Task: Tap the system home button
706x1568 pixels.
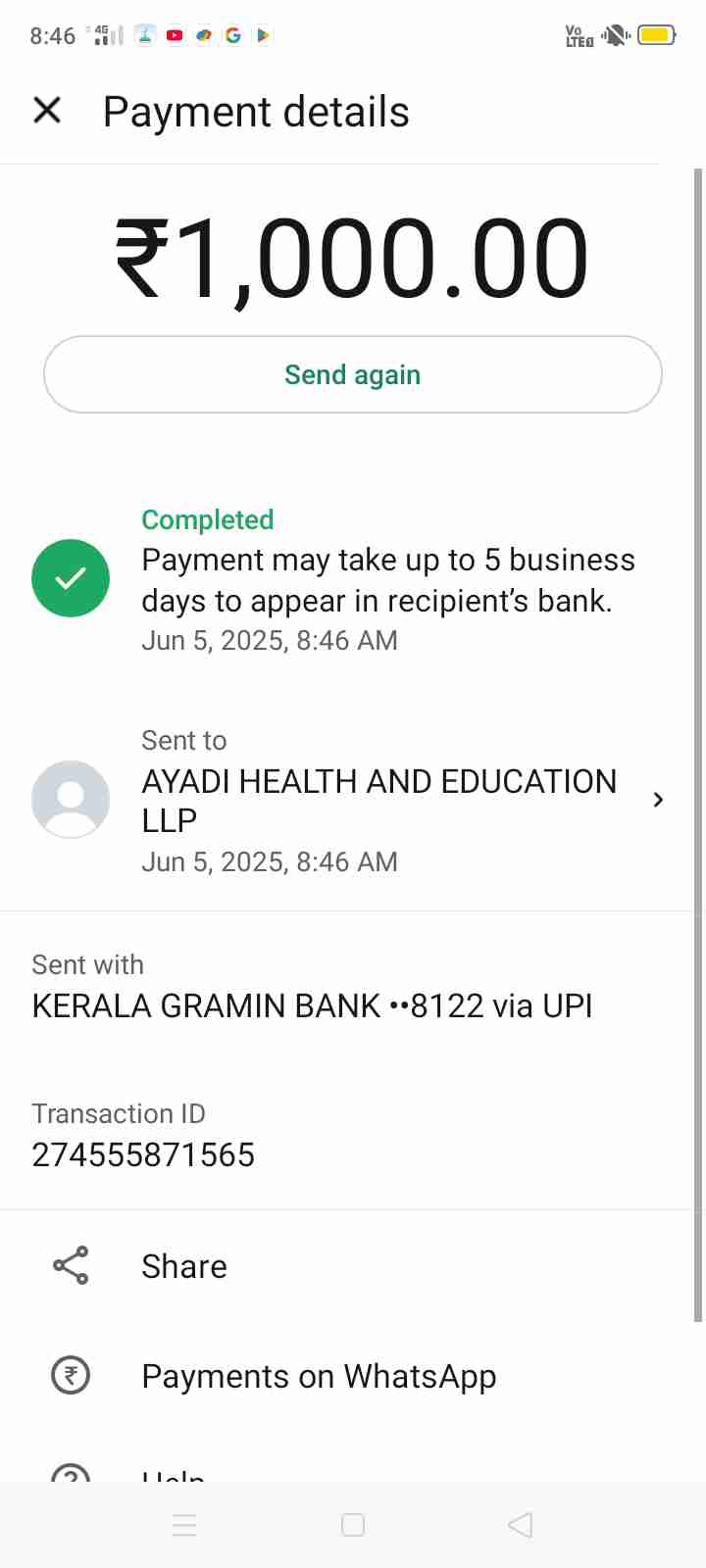Action: tap(353, 1525)
